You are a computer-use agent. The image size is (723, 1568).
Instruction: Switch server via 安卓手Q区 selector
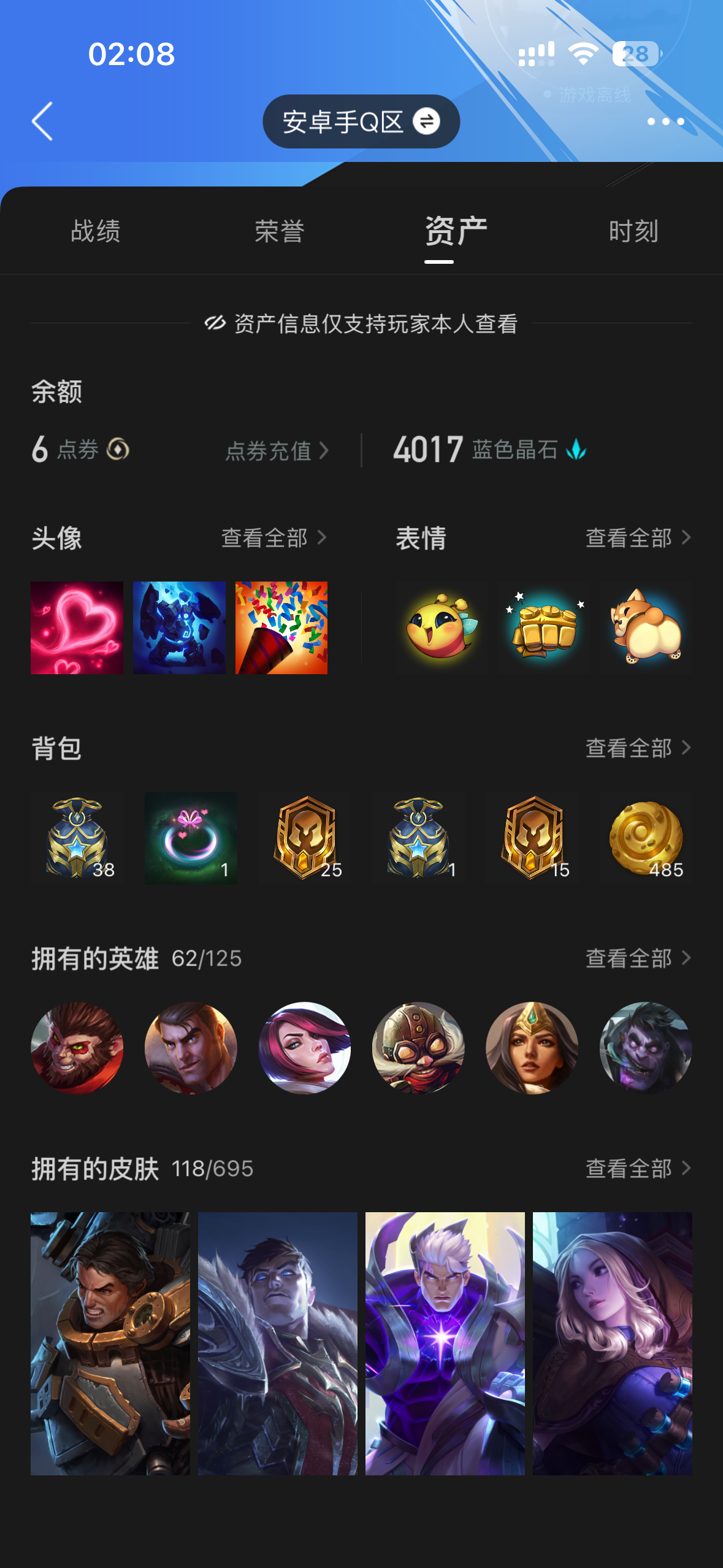click(x=361, y=121)
